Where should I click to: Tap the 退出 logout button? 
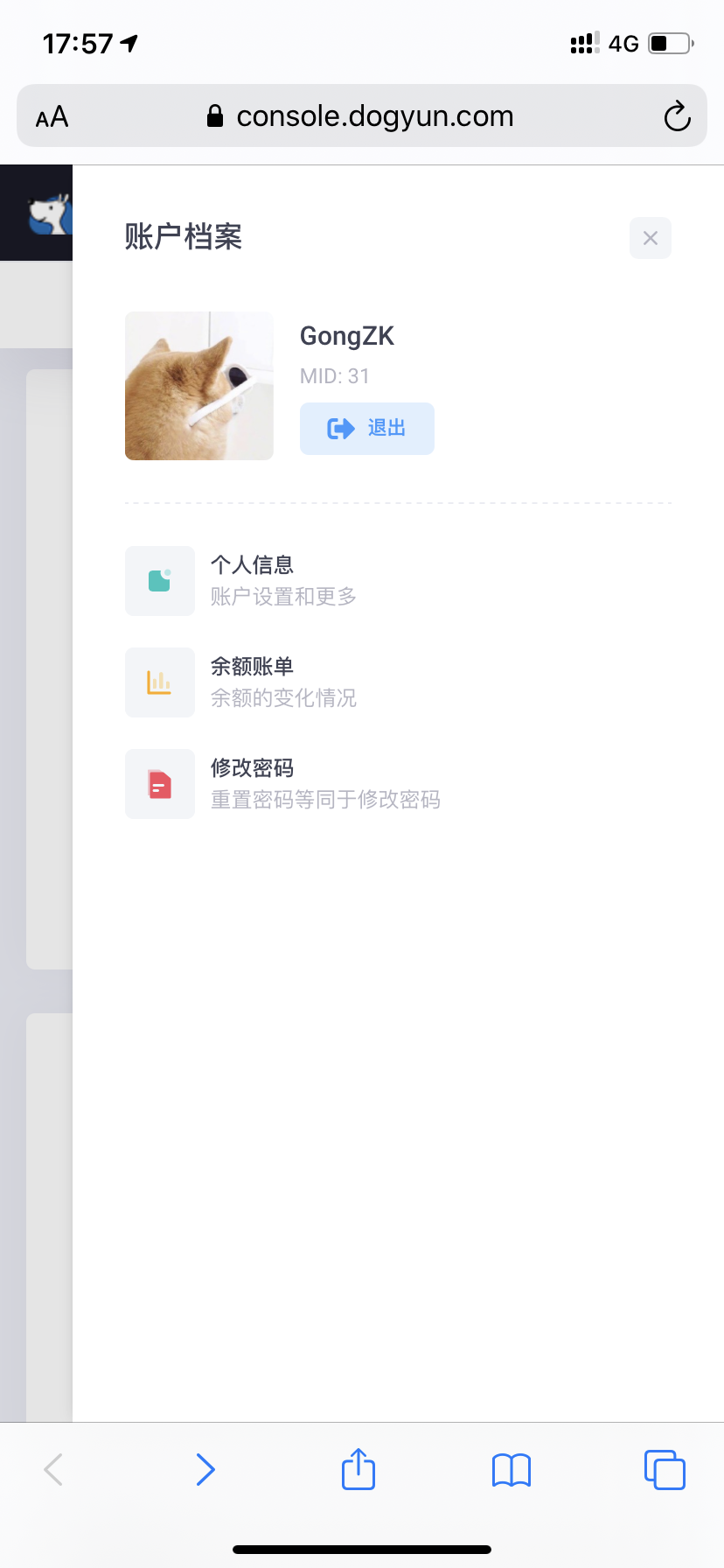coord(366,429)
